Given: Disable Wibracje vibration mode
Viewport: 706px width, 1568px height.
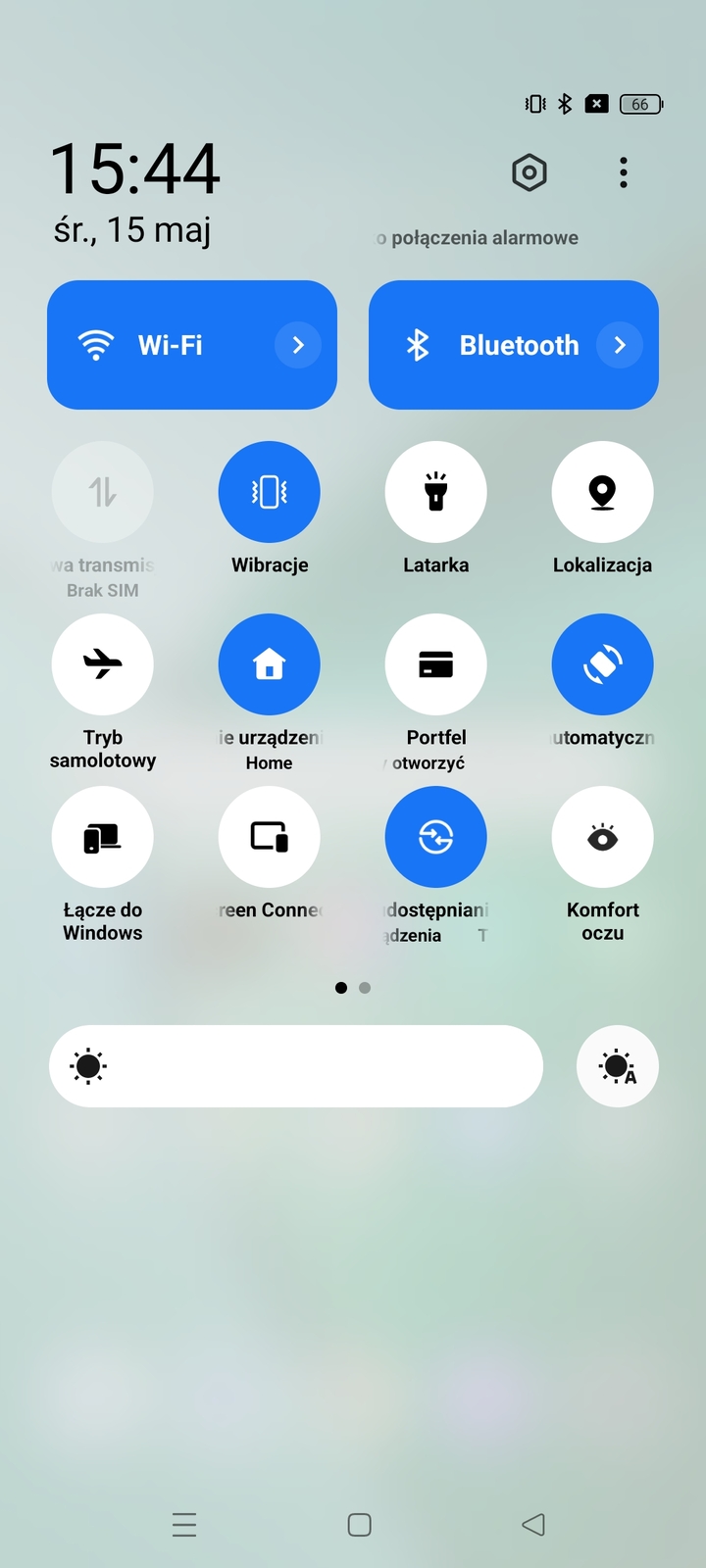Looking at the screenshot, I should 269,492.
